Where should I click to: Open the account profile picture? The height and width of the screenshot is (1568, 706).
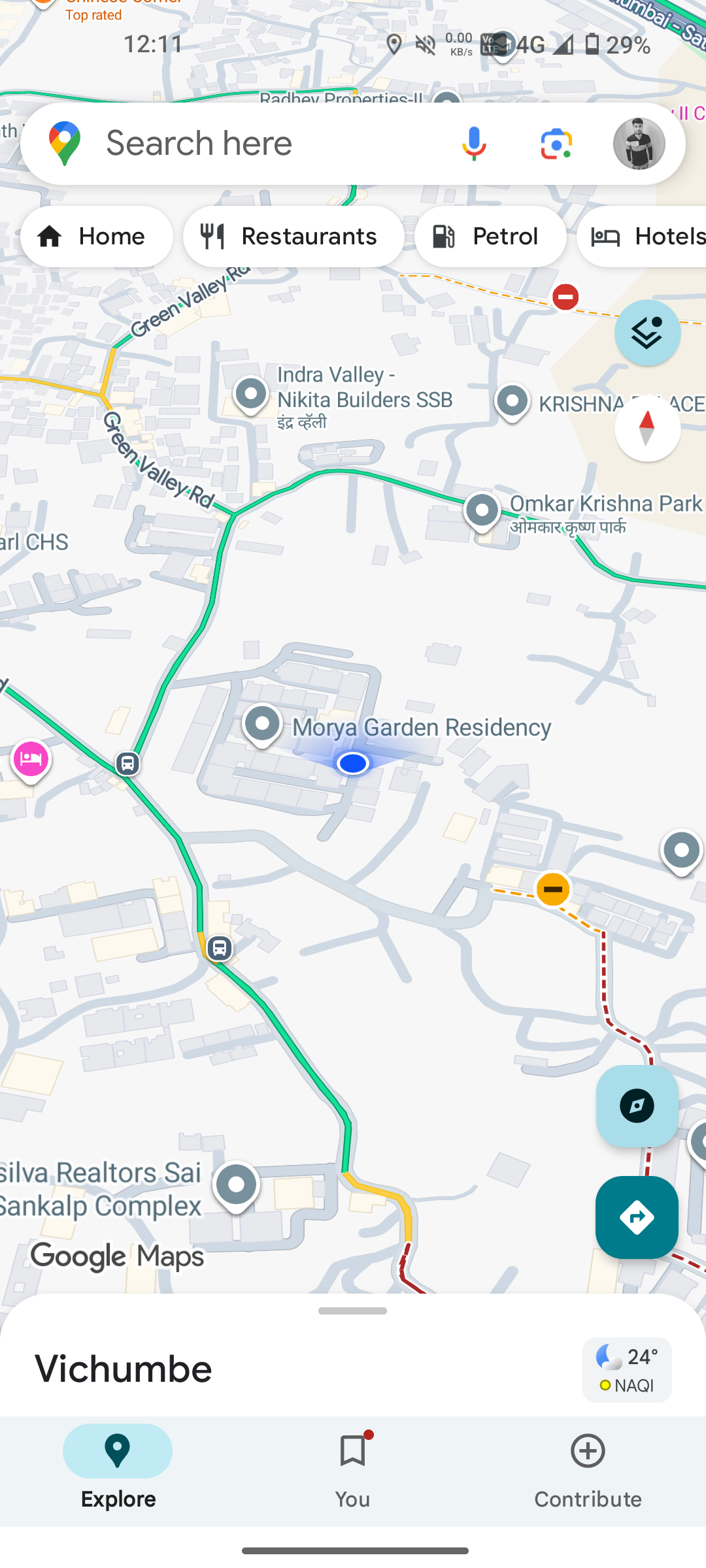click(x=639, y=144)
